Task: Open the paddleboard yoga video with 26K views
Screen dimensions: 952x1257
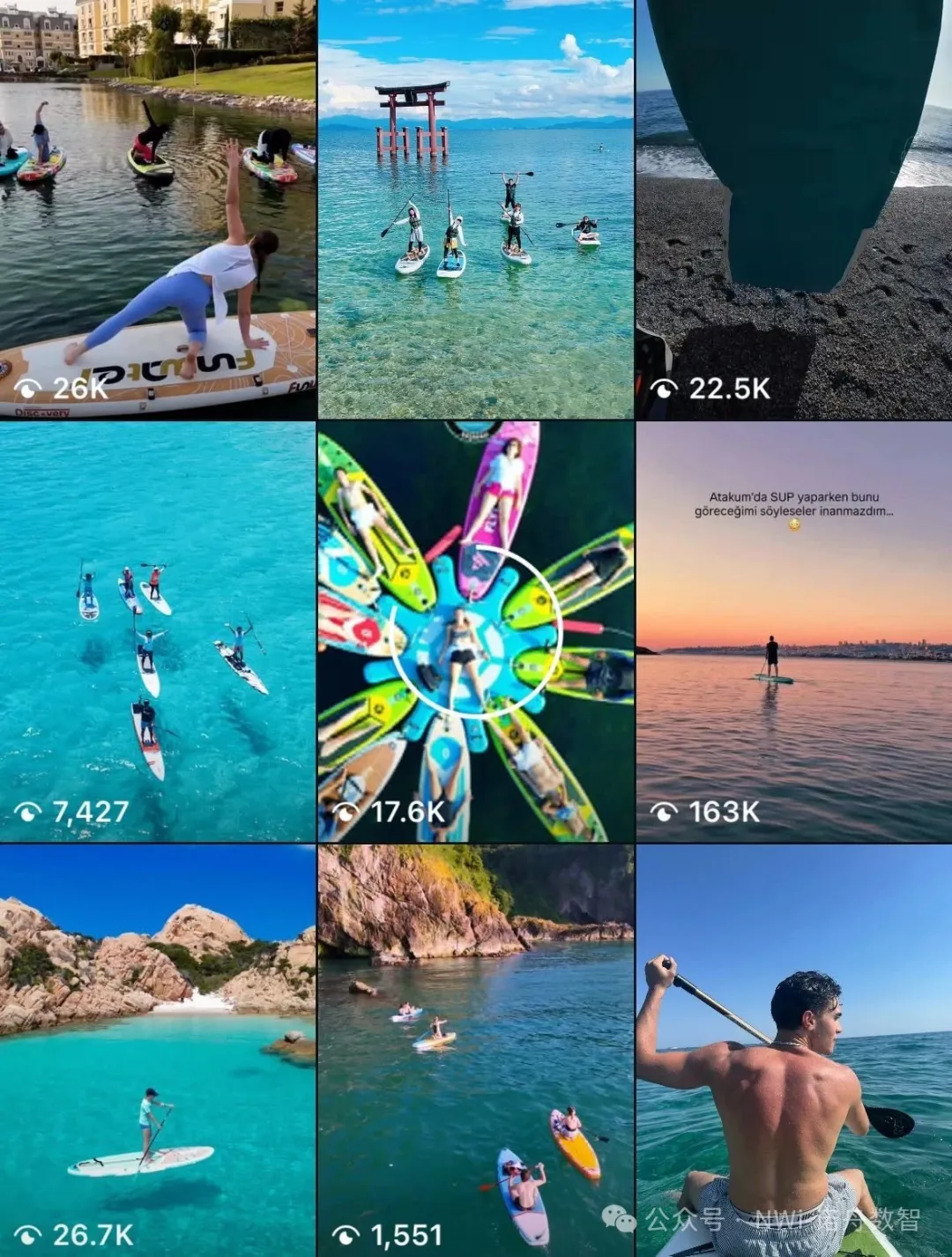Action: tap(157, 209)
